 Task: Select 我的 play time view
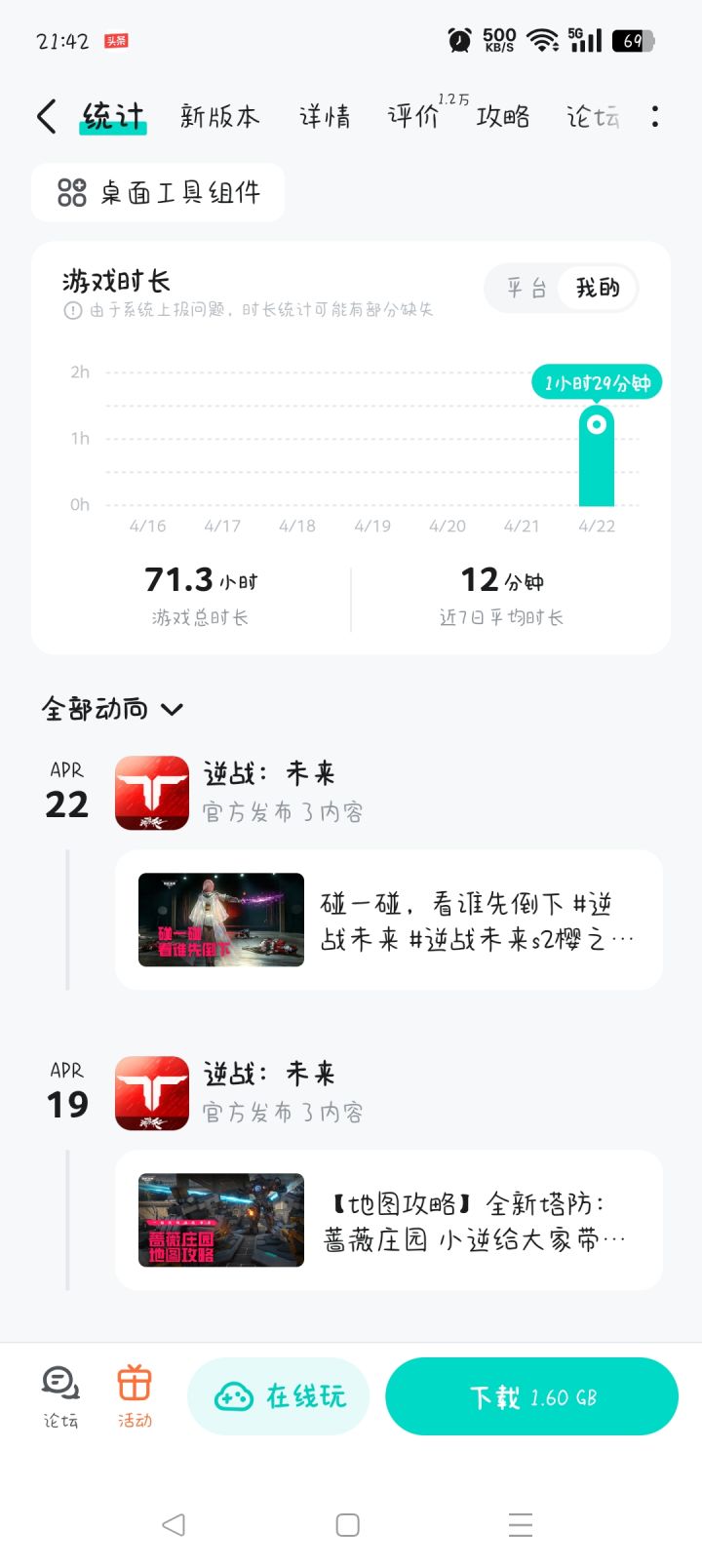click(598, 288)
